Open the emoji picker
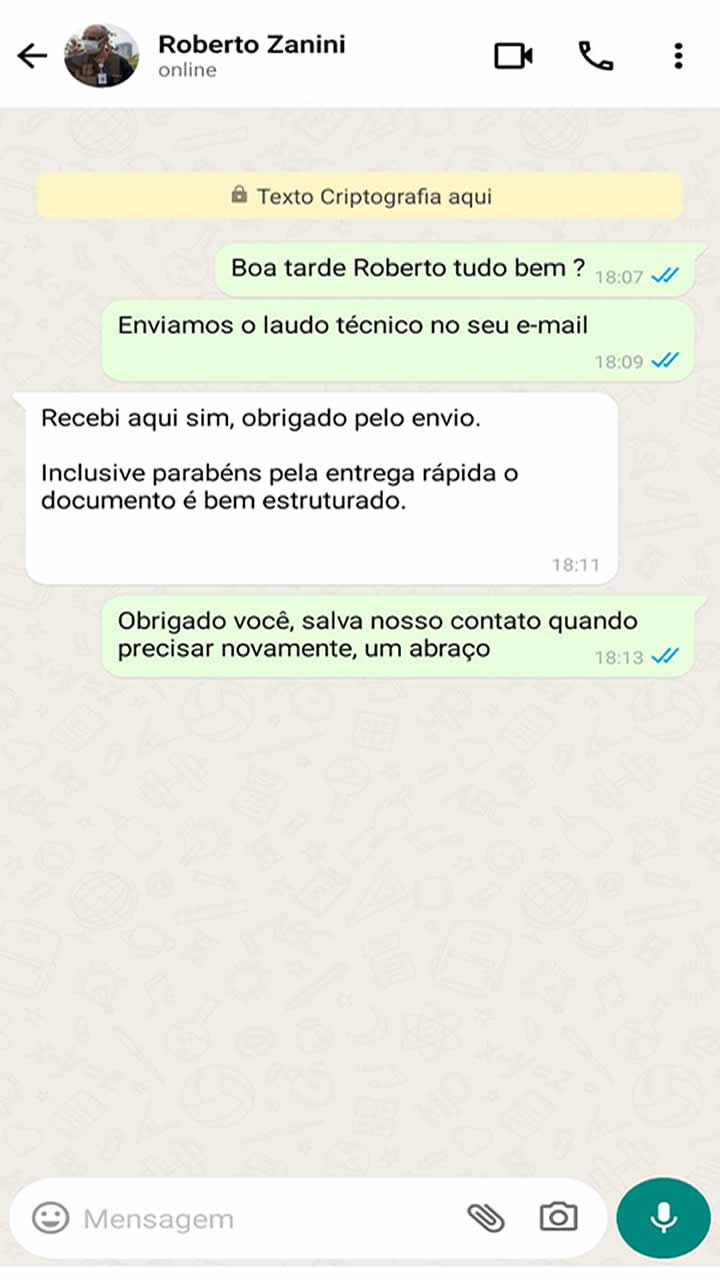720x1280 pixels. [50, 1217]
